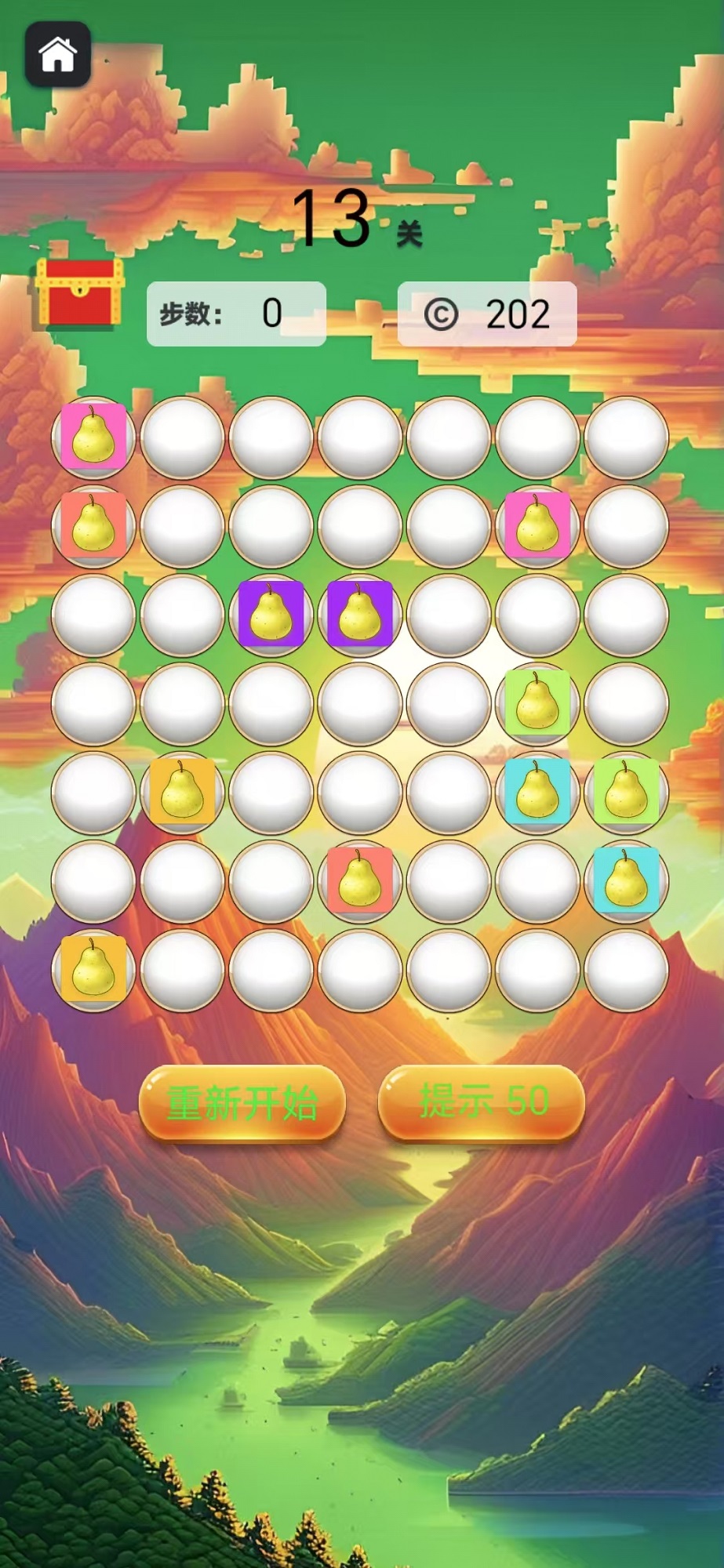Tap the 重新开始 restart button

pos(242,1102)
